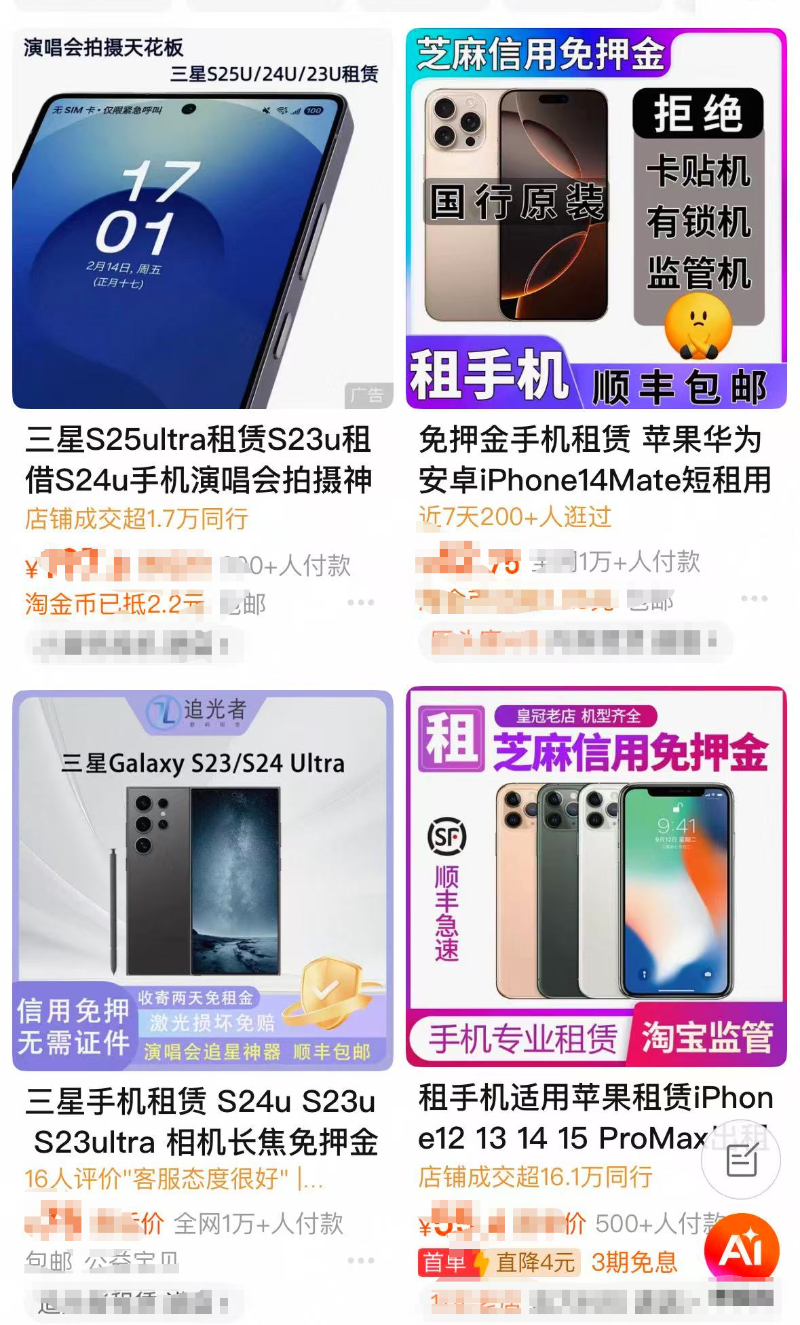Open more options on the 三星S25ultra listing
This screenshot has width=800, height=1325.
(x=361, y=603)
